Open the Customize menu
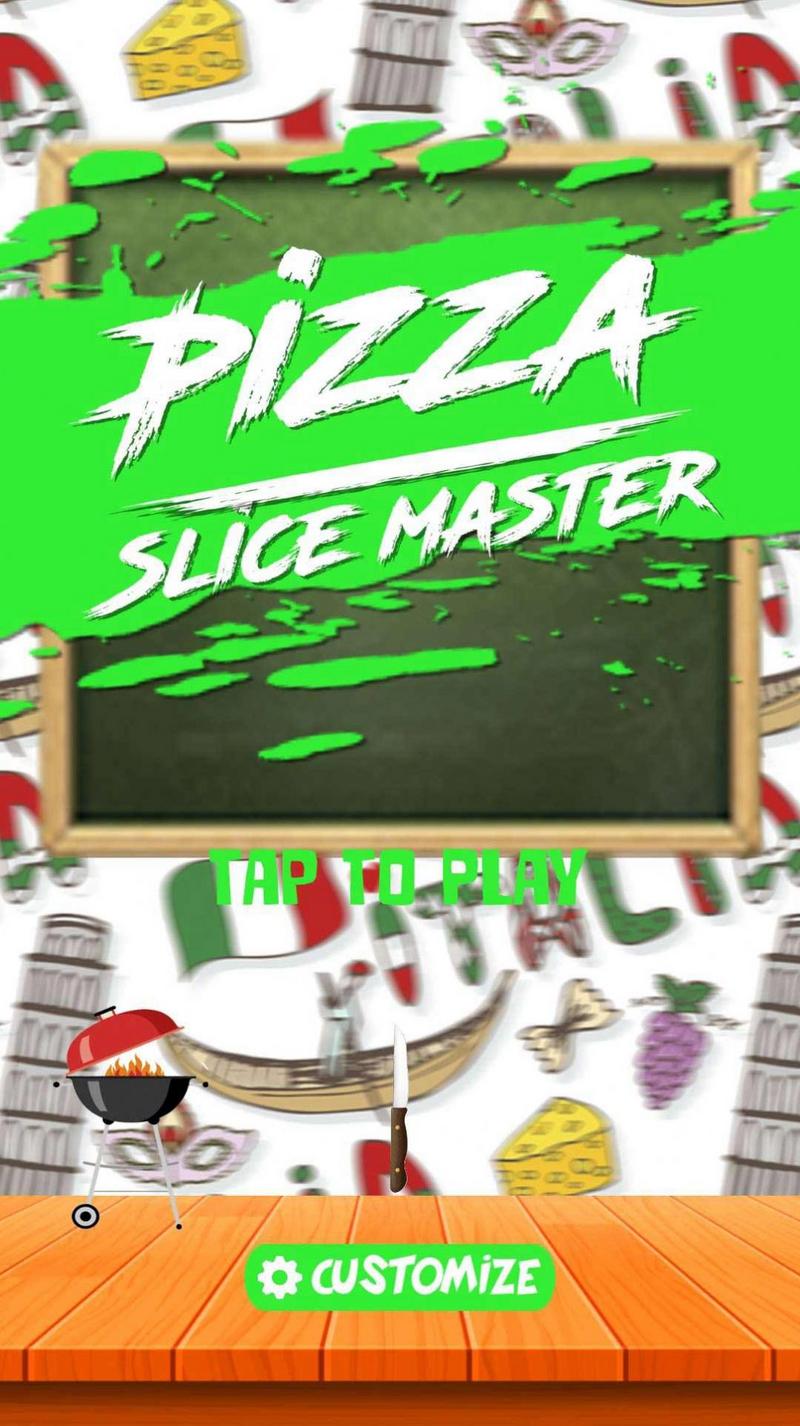 (x=400, y=1277)
